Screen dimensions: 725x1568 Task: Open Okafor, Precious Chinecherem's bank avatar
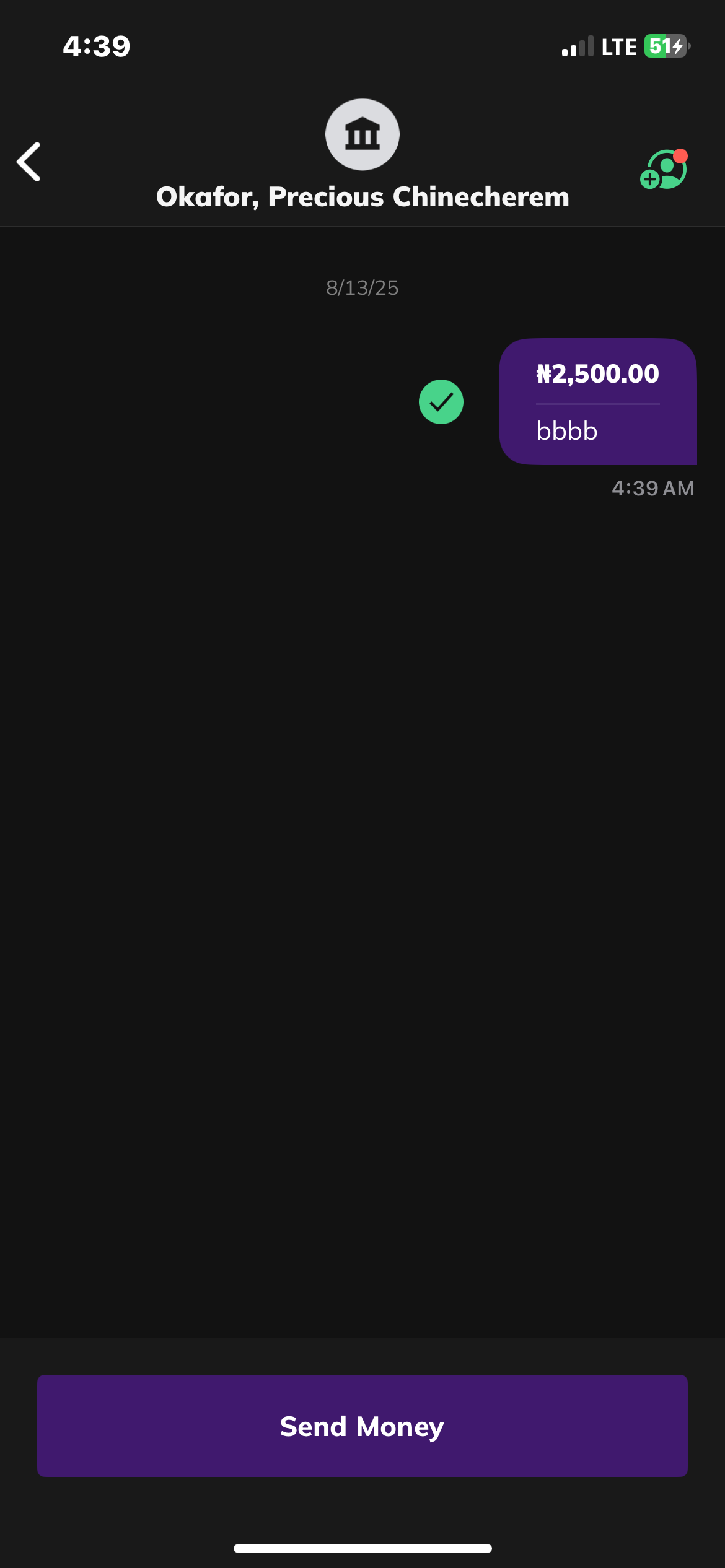coord(362,134)
